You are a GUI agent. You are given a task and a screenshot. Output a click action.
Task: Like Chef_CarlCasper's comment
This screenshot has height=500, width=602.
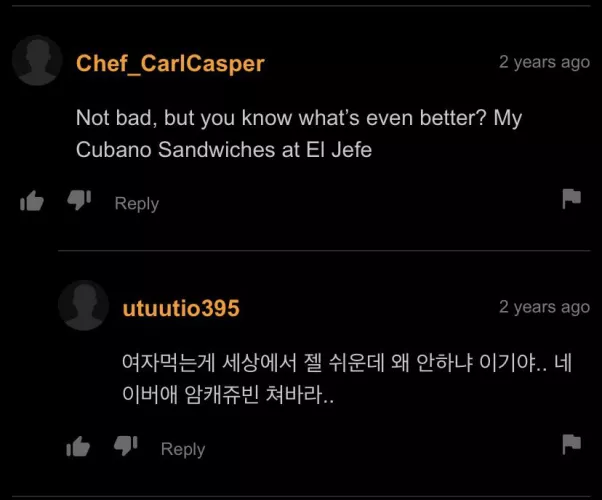pos(32,202)
